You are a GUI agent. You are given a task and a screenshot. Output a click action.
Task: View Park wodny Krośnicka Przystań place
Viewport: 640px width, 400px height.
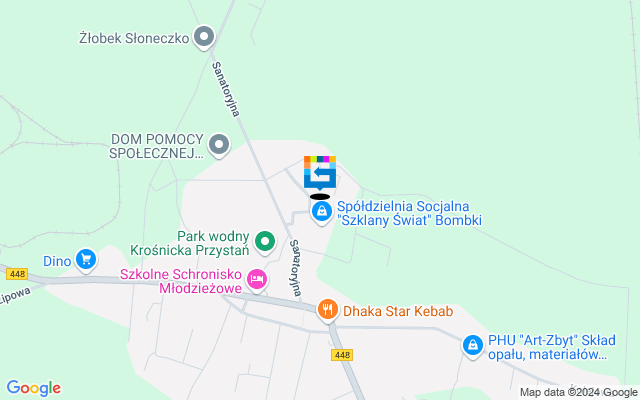pos(265,241)
